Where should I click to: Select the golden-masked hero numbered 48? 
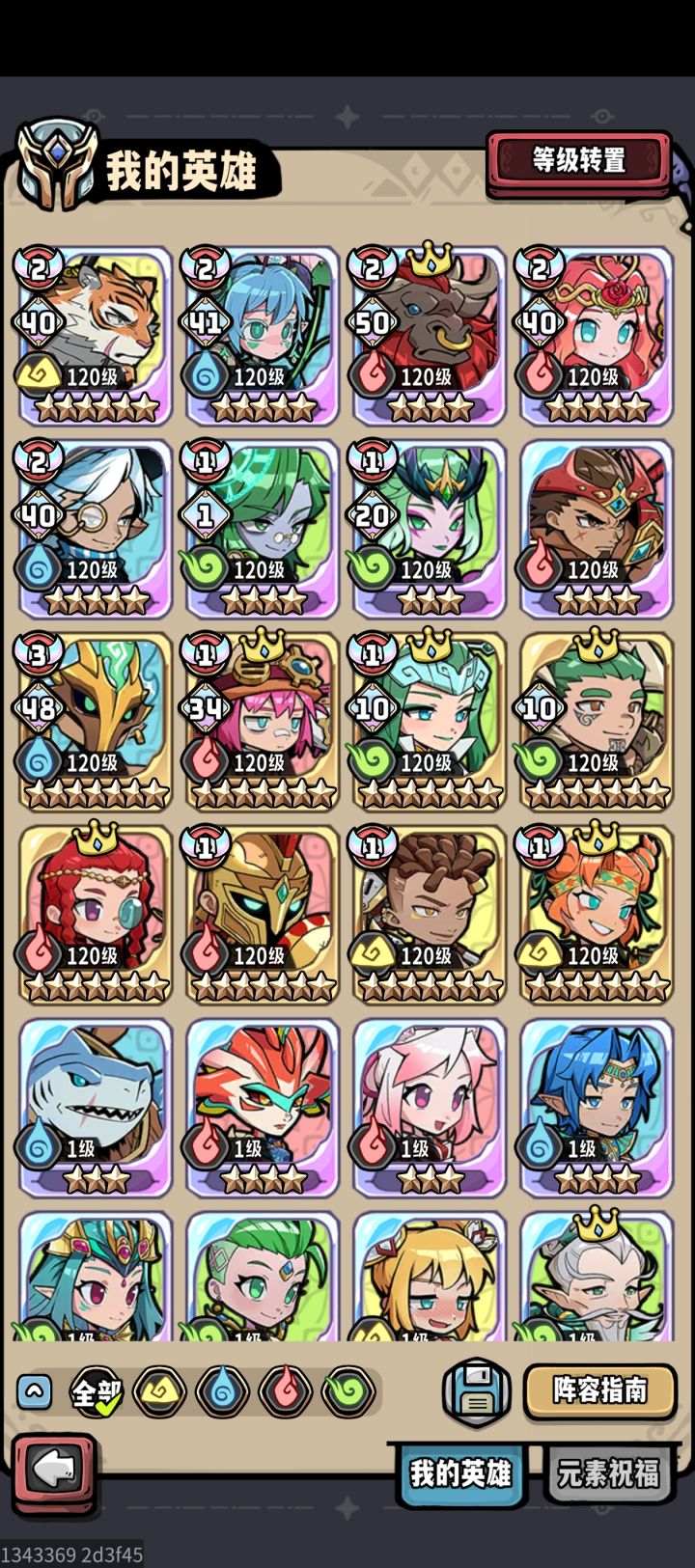tap(95, 722)
